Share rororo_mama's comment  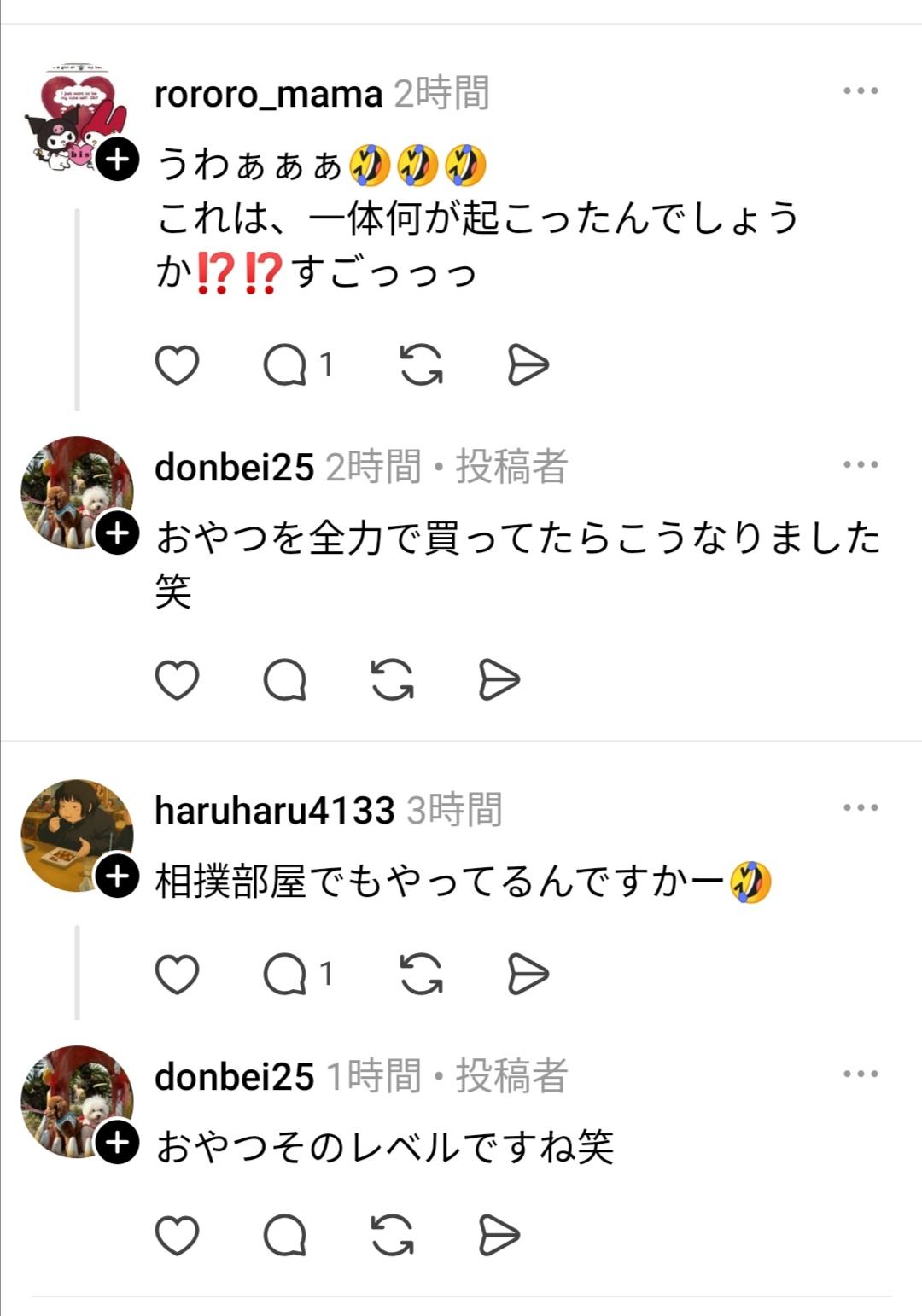click(x=528, y=365)
